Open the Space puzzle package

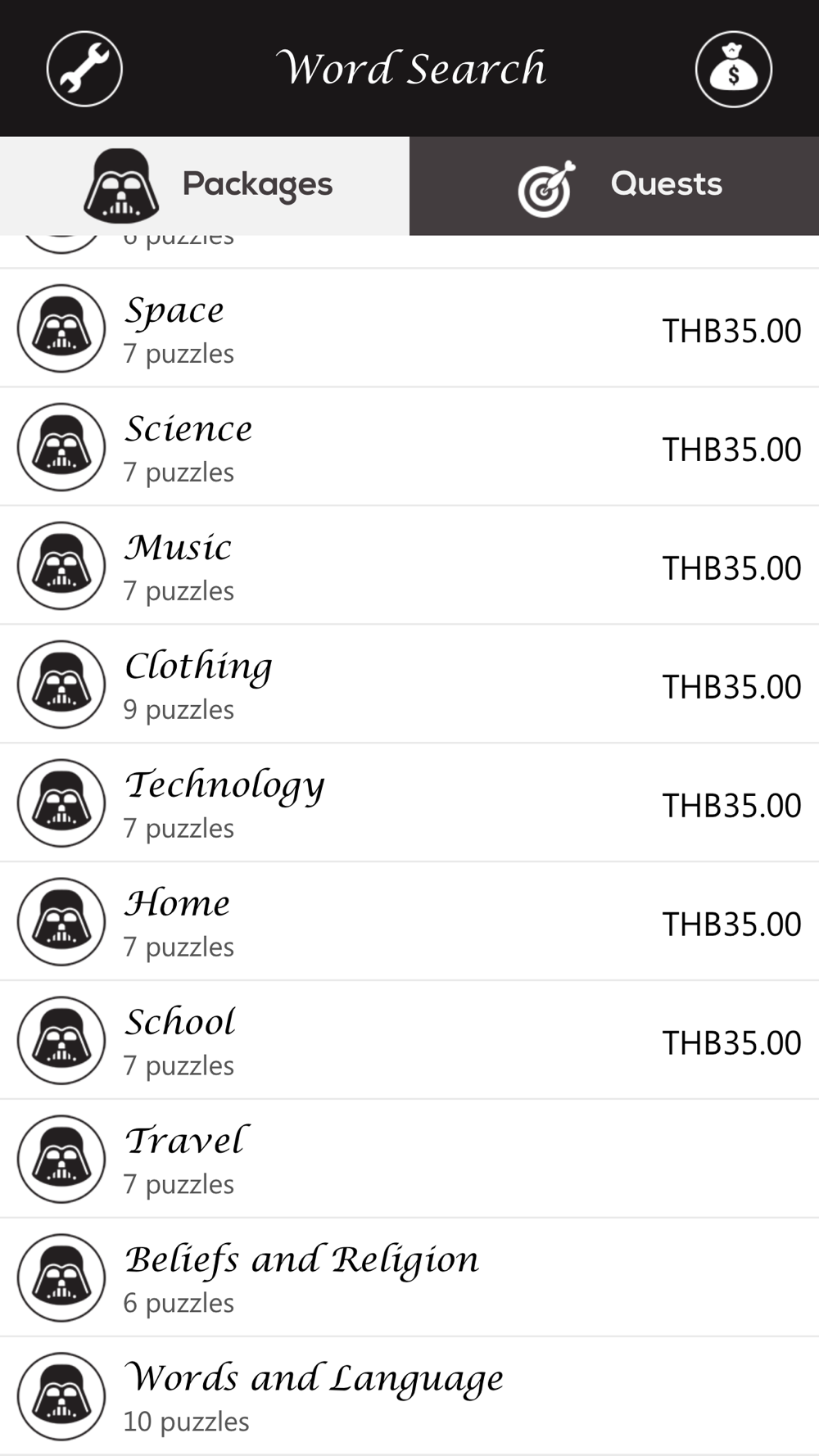coord(409,328)
